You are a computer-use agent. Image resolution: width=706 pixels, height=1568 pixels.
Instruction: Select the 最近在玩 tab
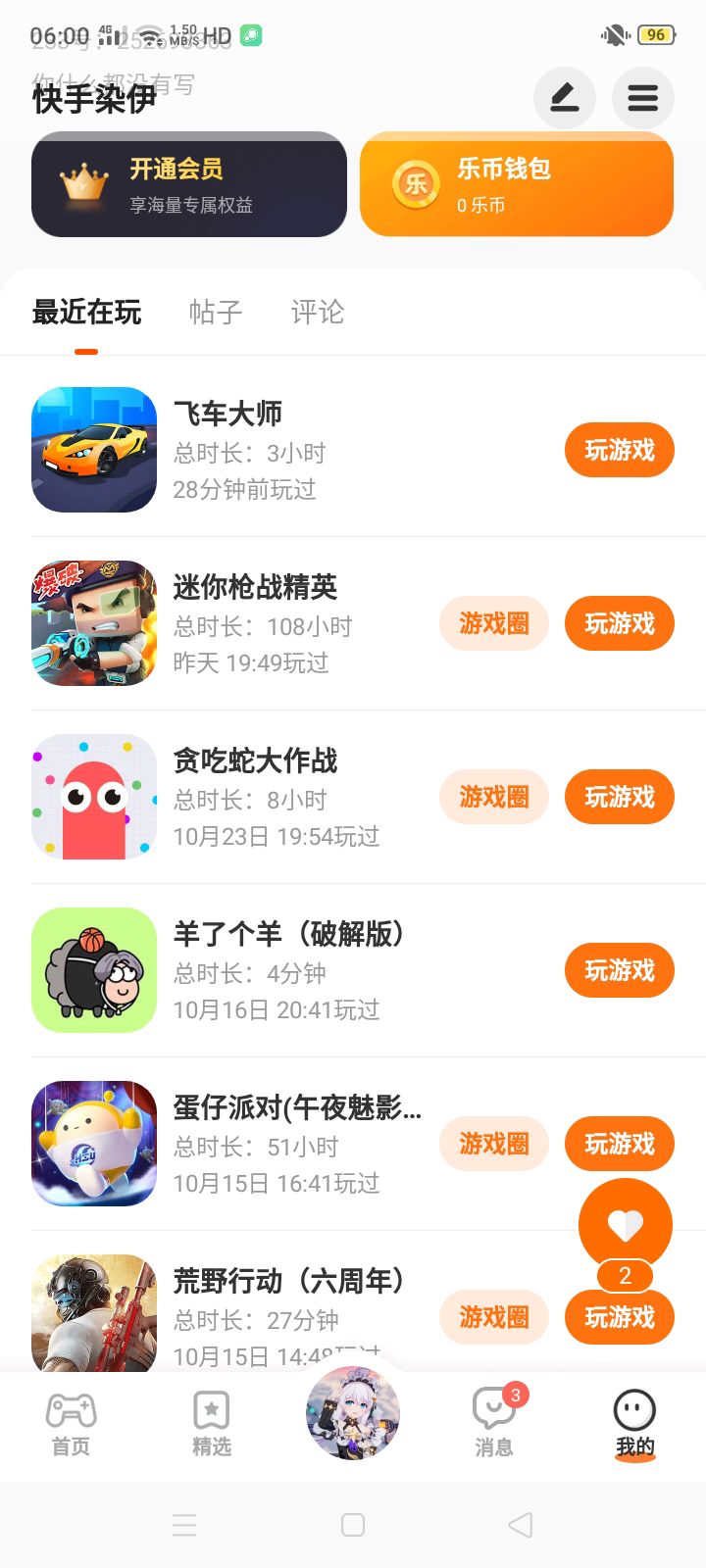coord(87,313)
